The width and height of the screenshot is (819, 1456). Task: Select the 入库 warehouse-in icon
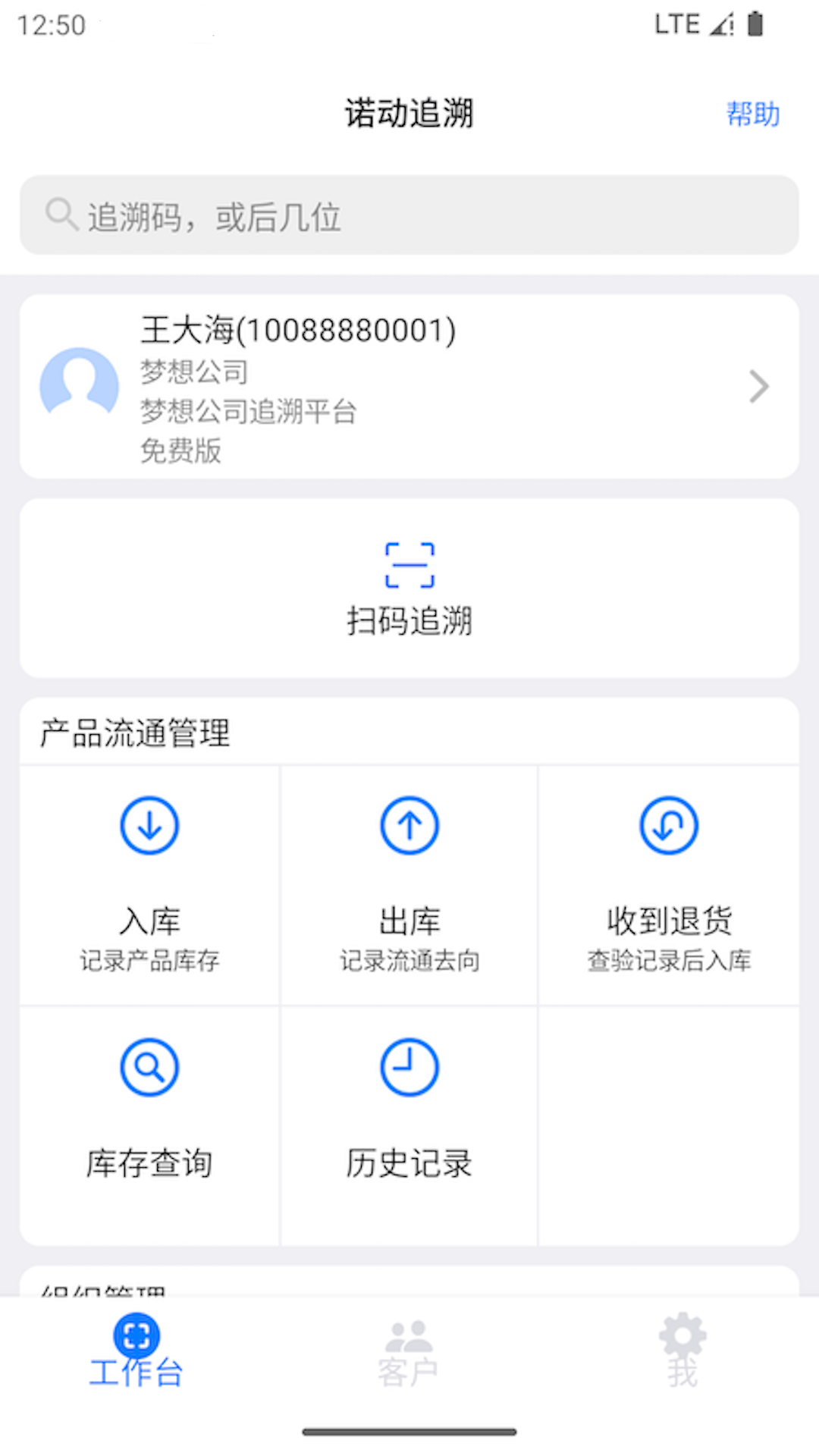149,826
